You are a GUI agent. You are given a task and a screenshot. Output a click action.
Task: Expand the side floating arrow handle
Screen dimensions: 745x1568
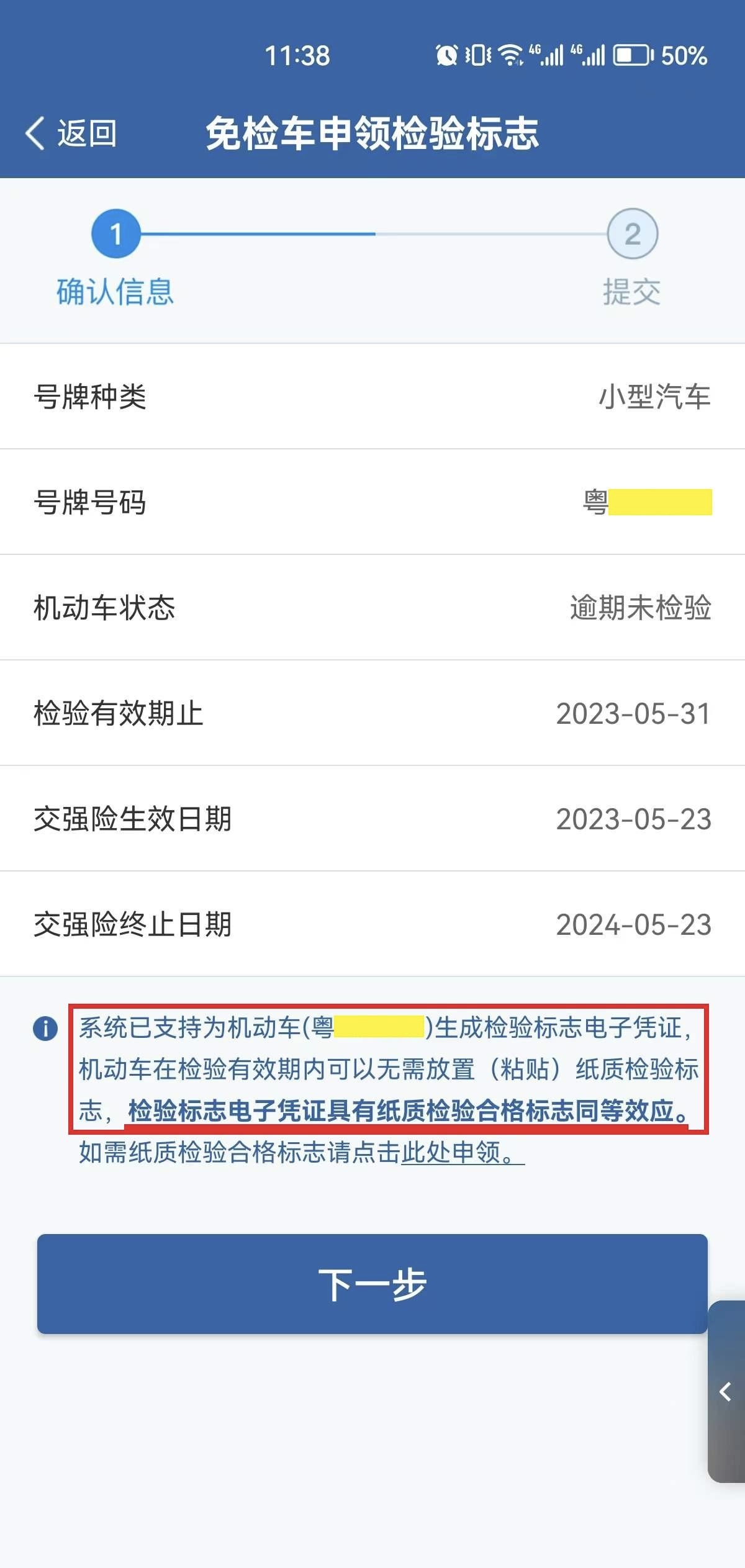[725, 1392]
